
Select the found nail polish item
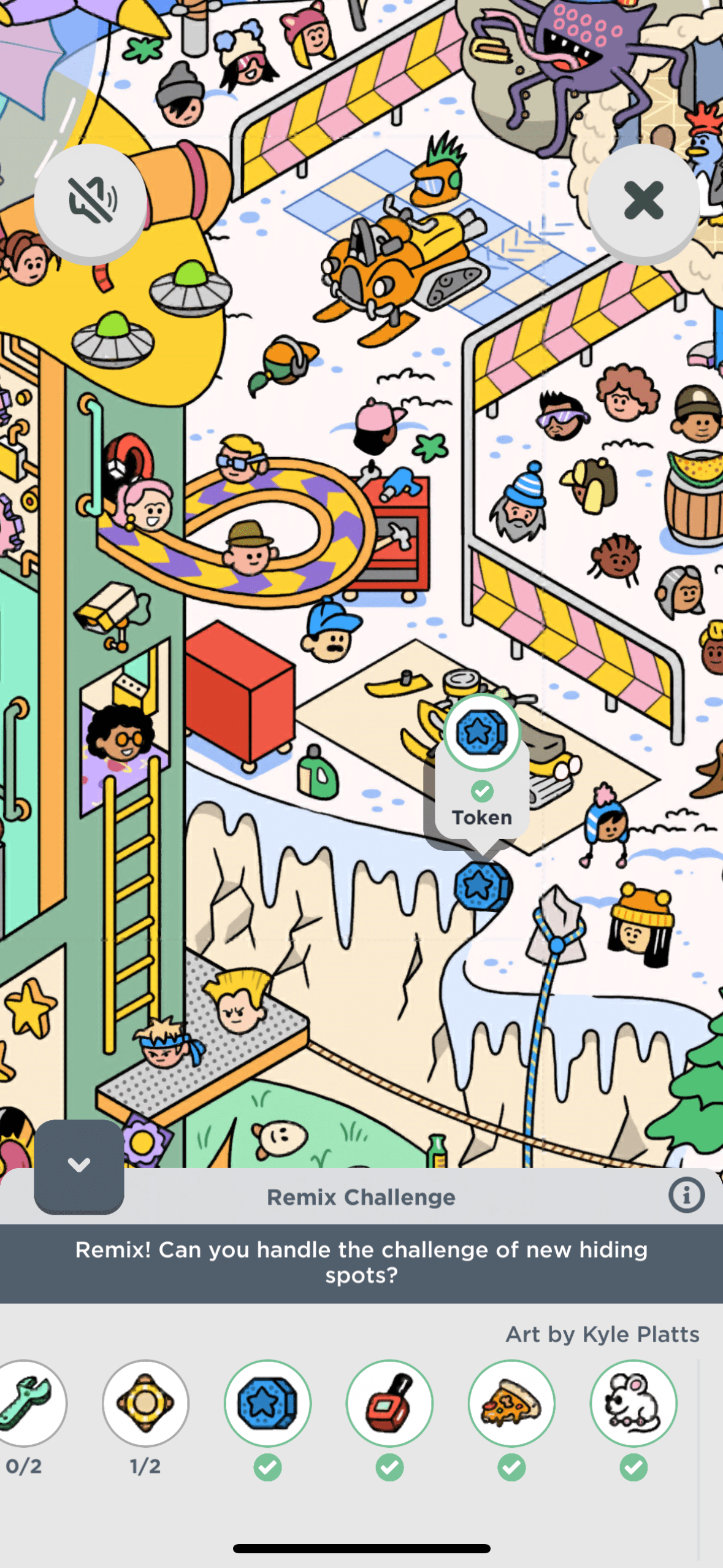389,1404
